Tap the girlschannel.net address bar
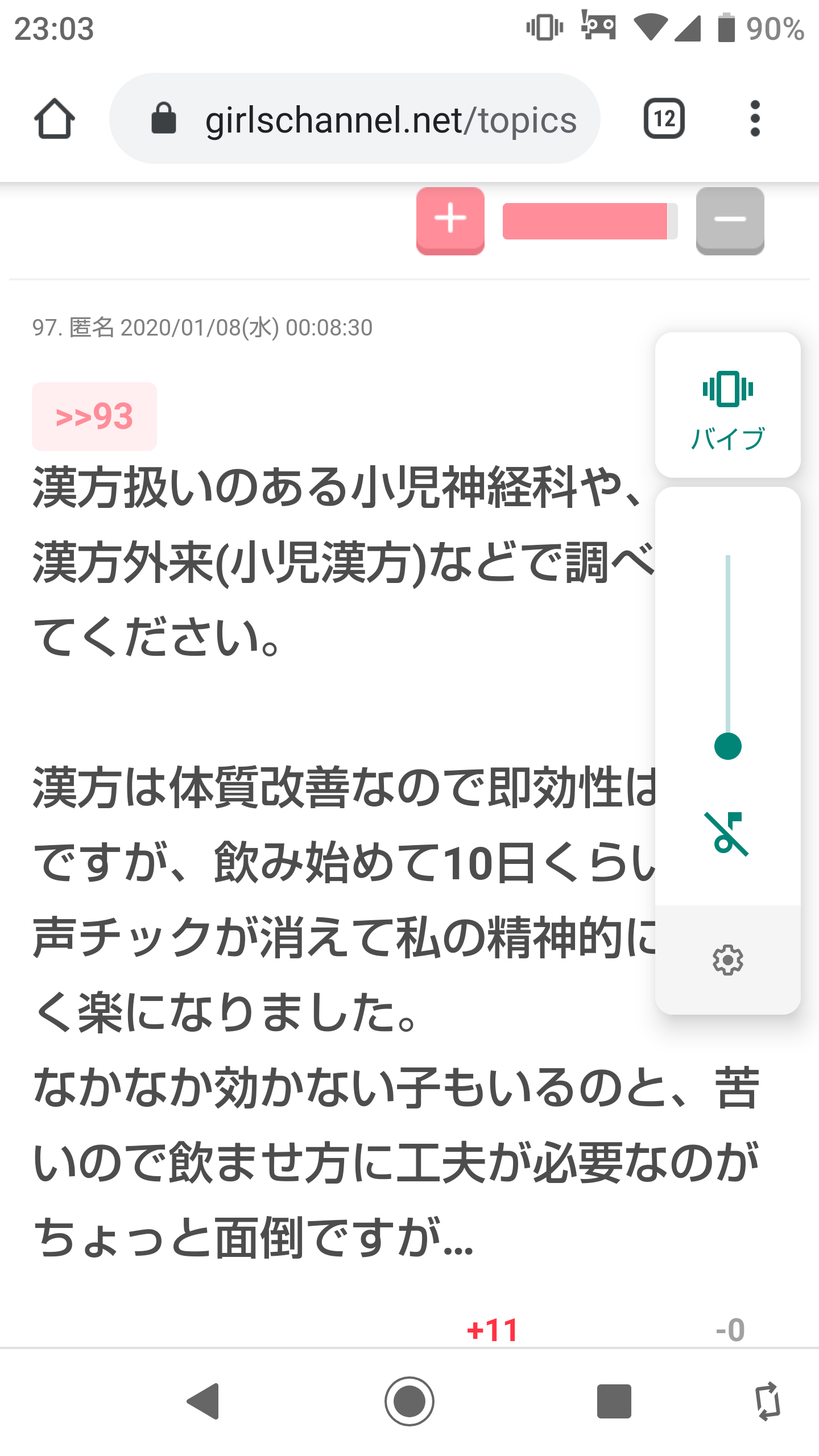The width and height of the screenshot is (819, 1456). (x=355, y=118)
